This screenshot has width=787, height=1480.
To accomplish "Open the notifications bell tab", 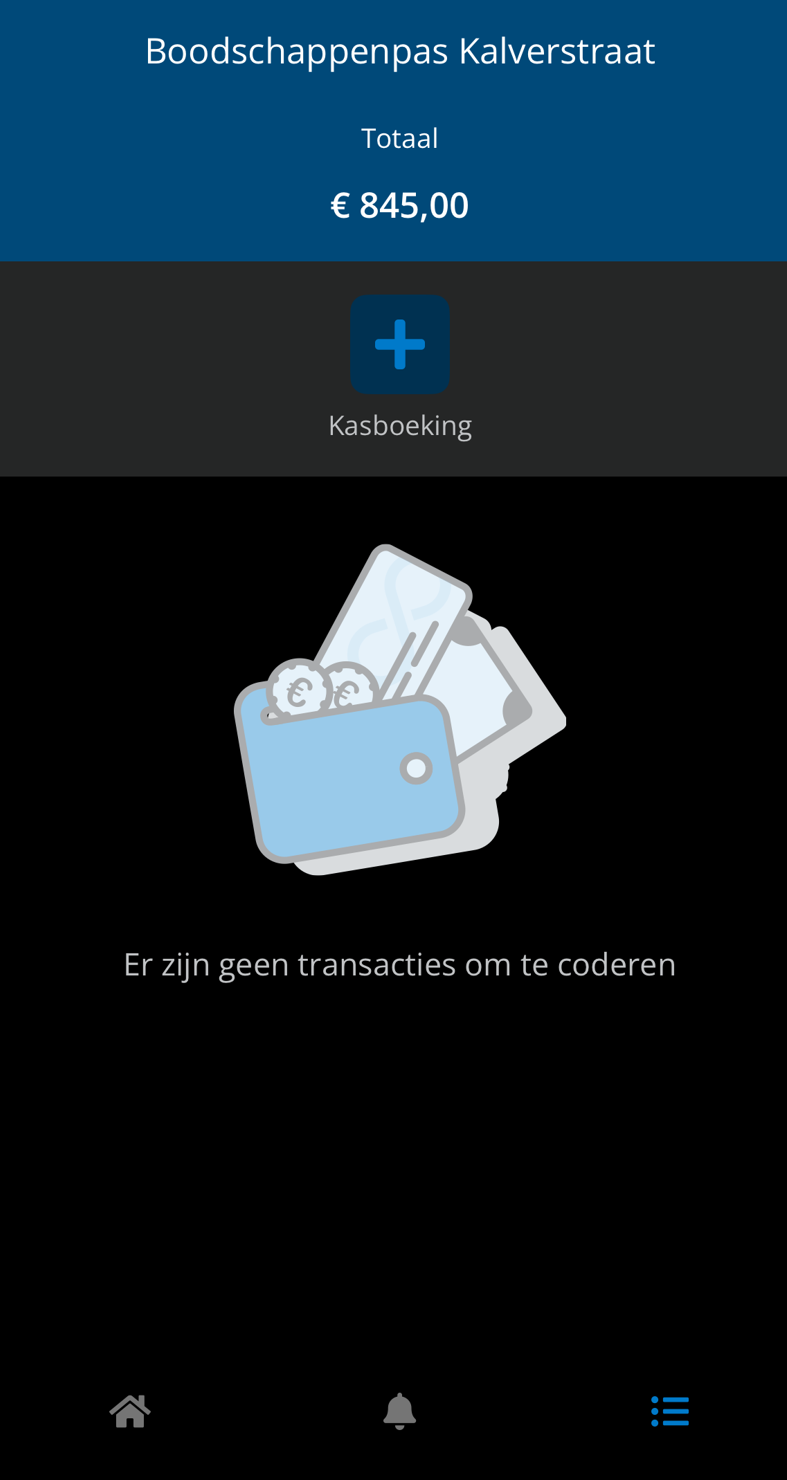I will pyautogui.click(x=399, y=1411).
